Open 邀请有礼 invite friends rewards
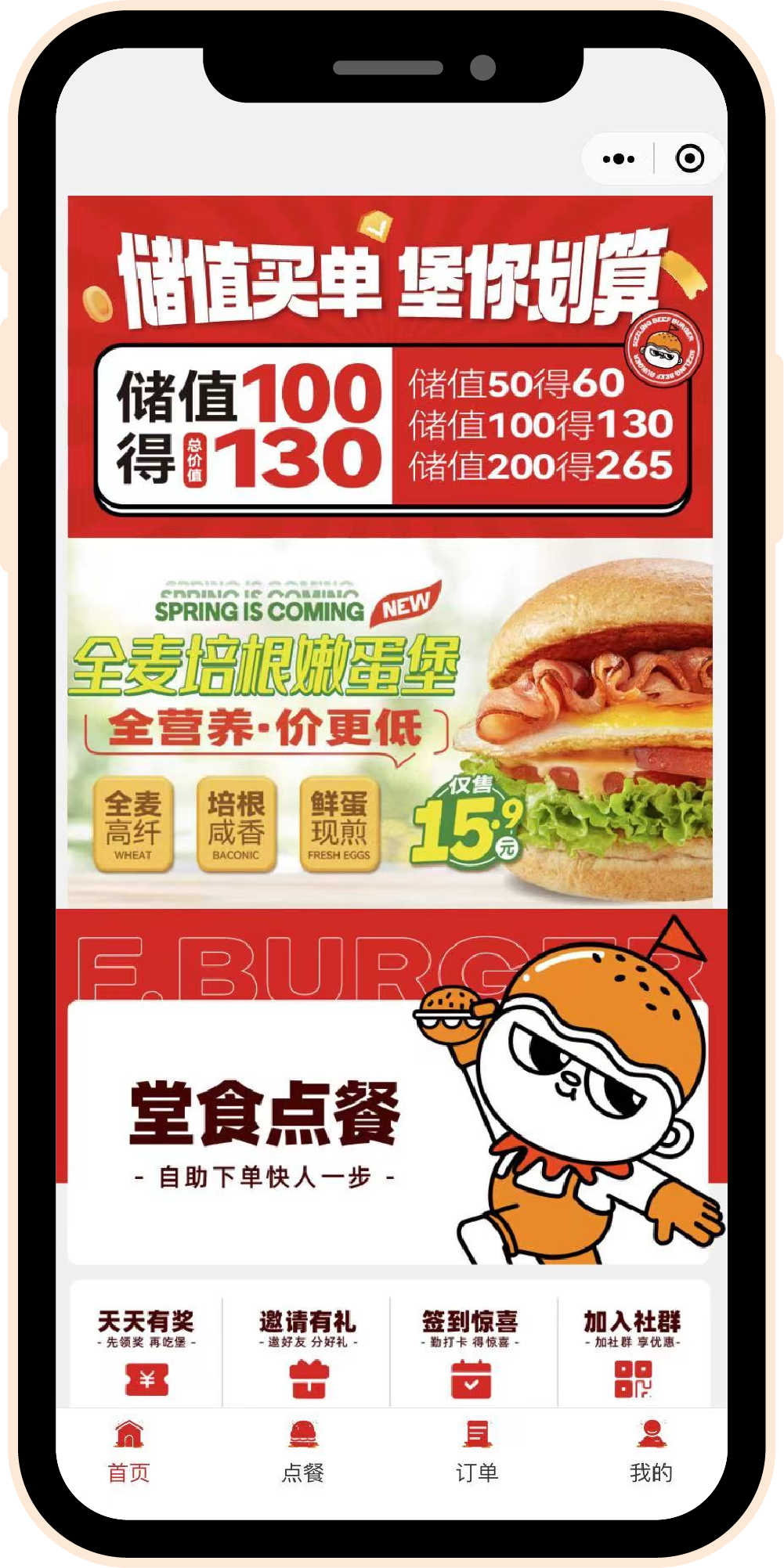 pyautogui.click(x=308, y=1350)
